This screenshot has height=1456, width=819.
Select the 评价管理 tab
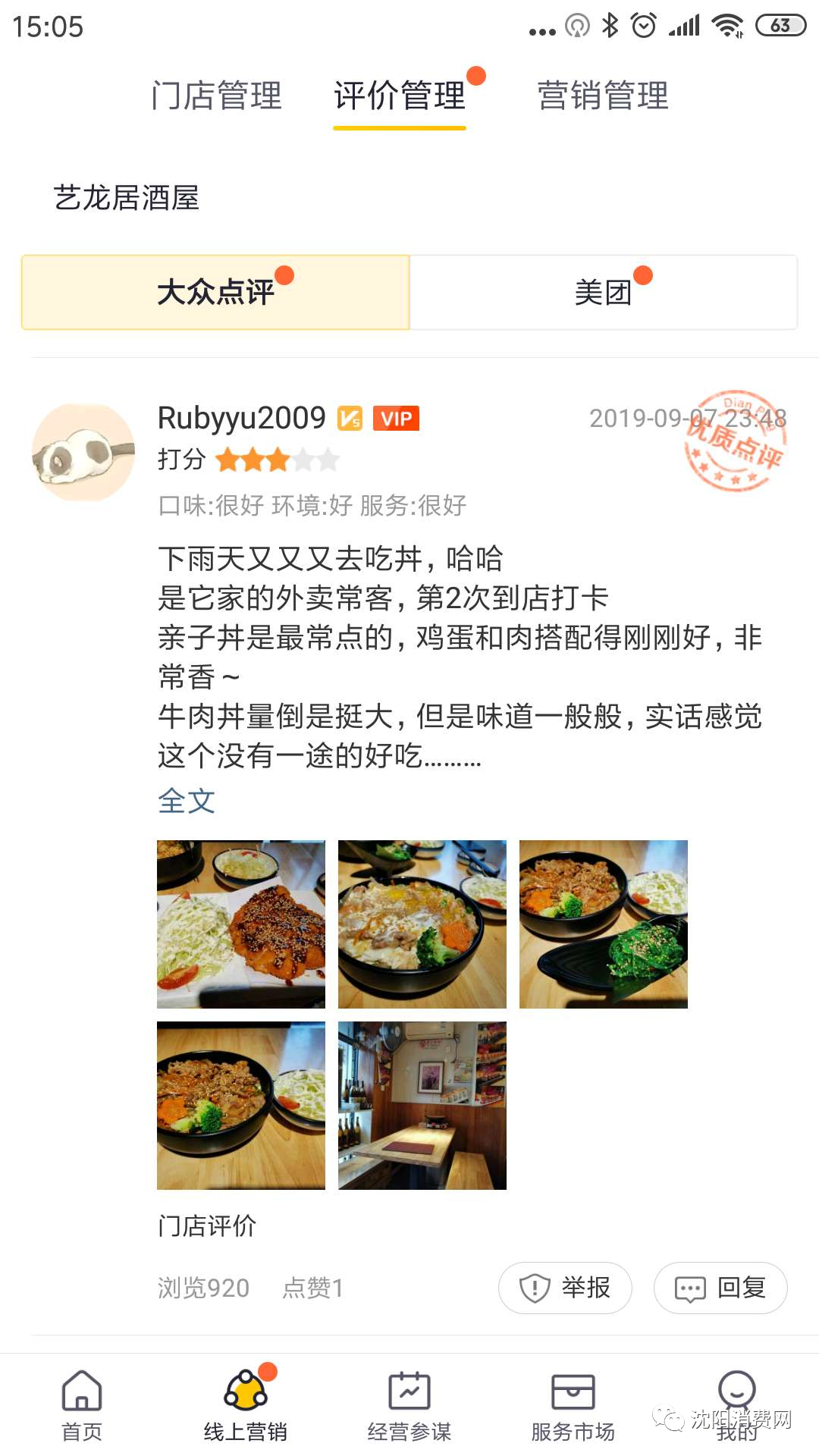pyautogui.click(x=400, y=96)
